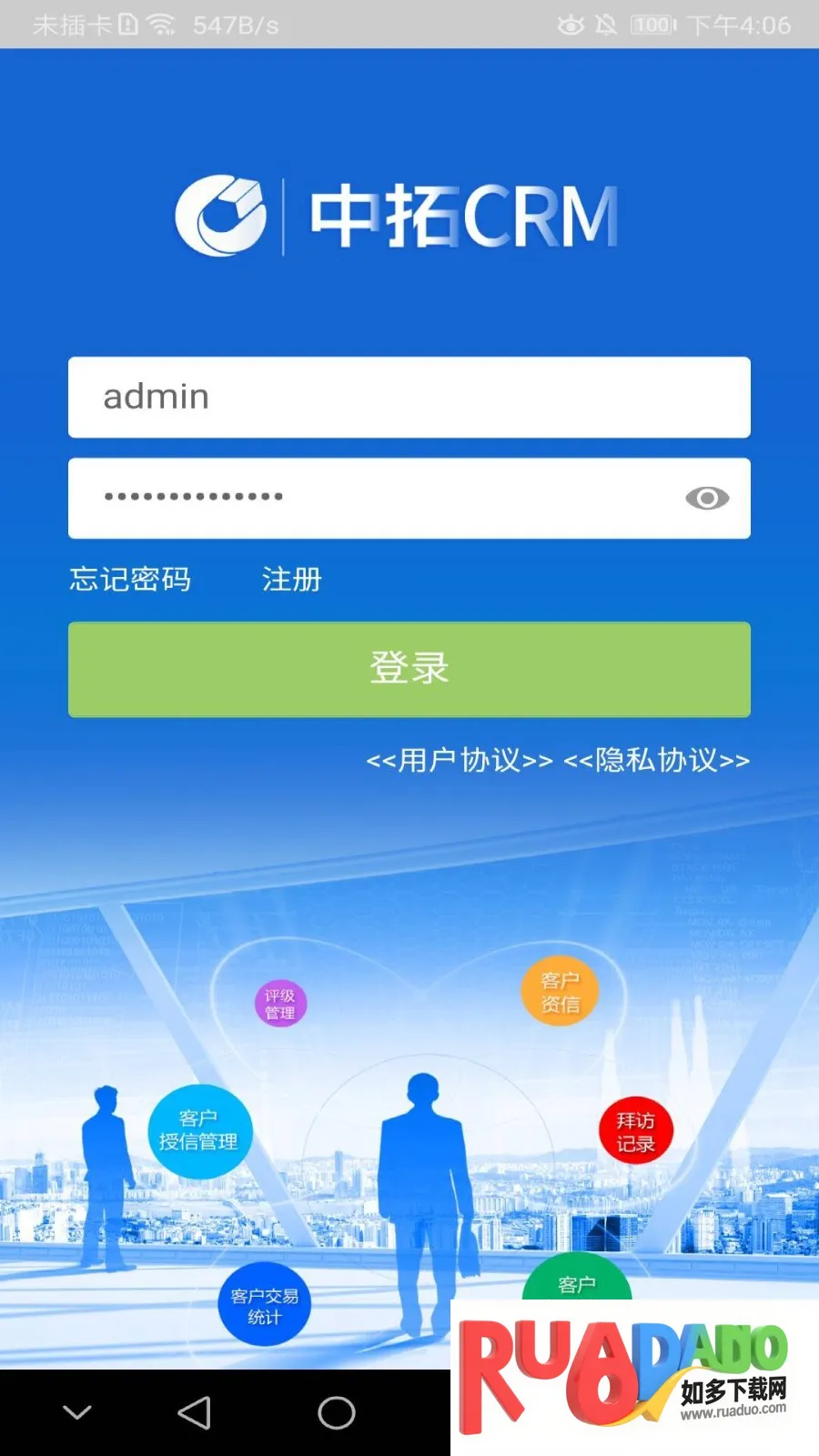Tap the password input field
The height and width of the screenshot is (1456, 819).
tap(382, 498)
